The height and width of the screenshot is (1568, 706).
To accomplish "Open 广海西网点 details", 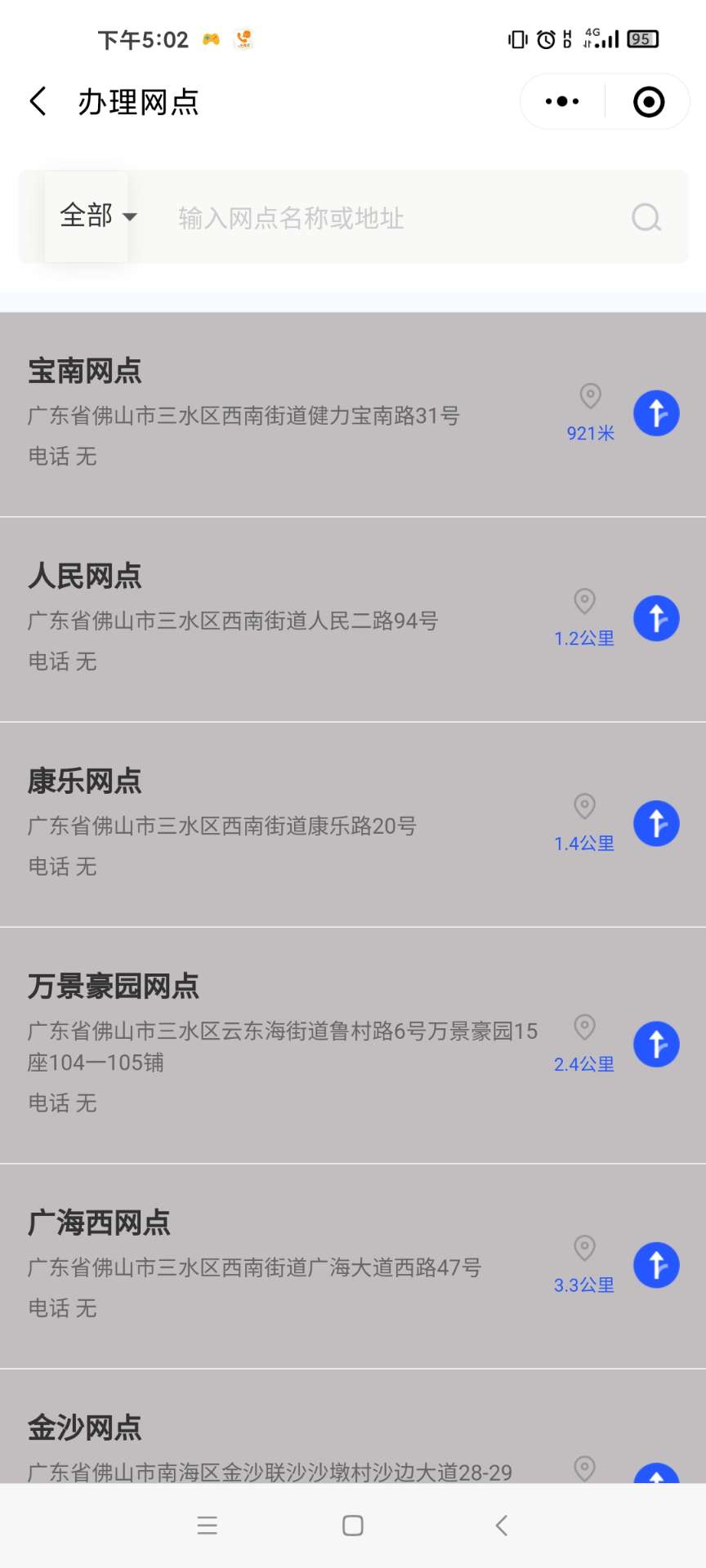I will (245, 1265).
